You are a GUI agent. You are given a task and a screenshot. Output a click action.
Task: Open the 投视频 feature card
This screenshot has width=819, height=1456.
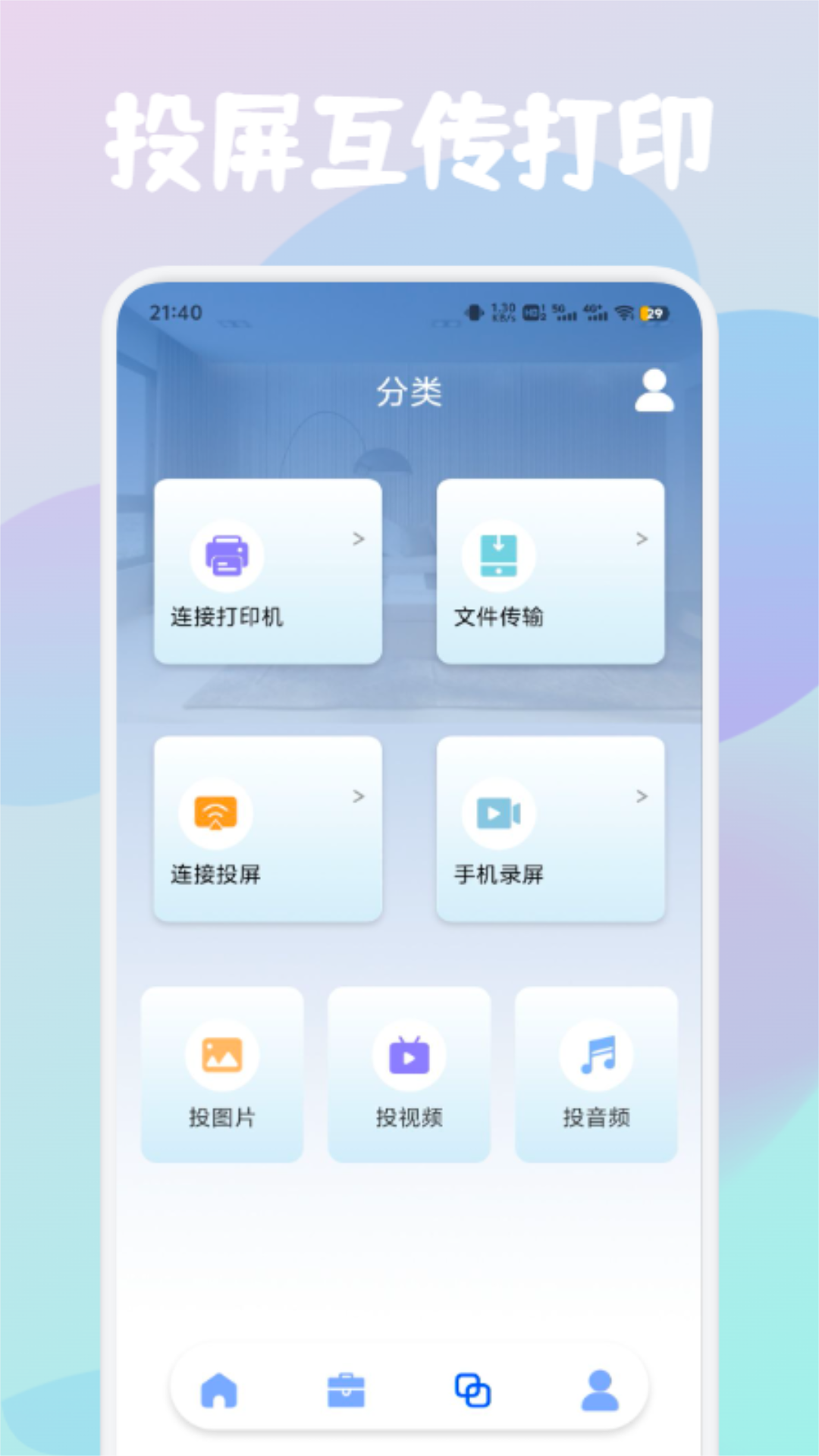tap(409, 1073)
